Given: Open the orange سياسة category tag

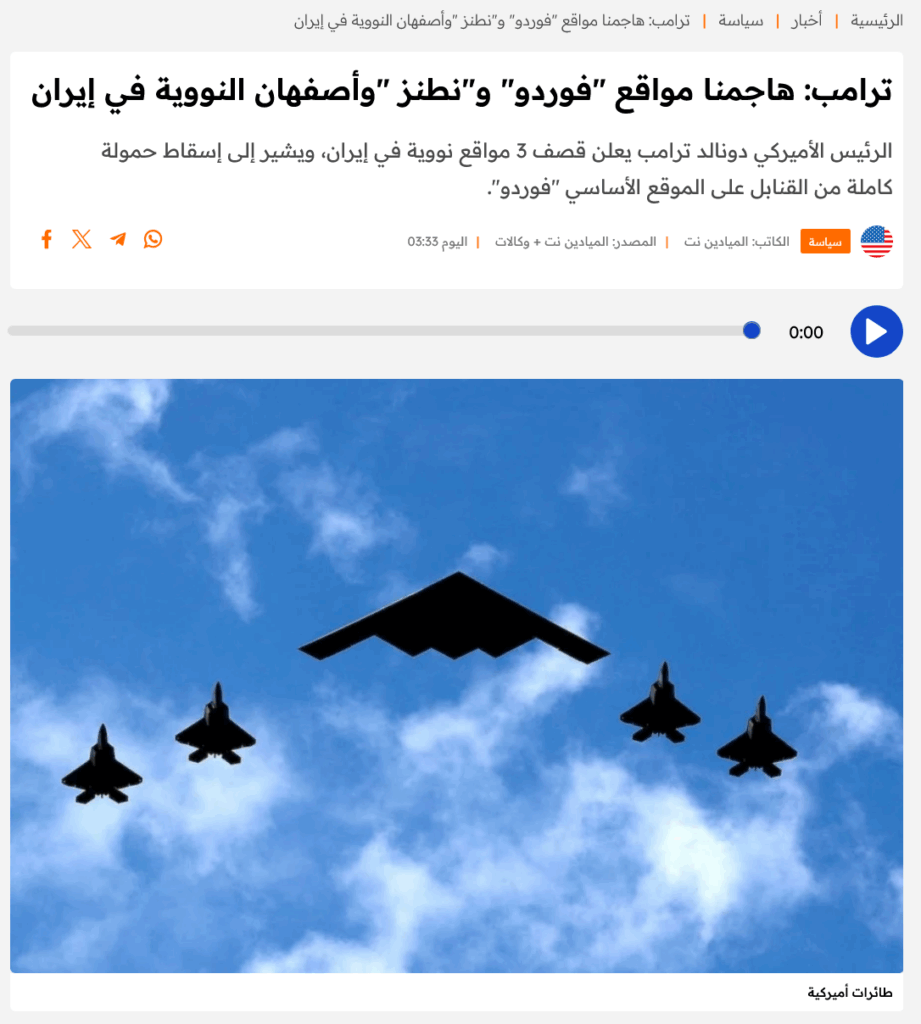Looking at the screenshot, I should [x=825, y=242].
